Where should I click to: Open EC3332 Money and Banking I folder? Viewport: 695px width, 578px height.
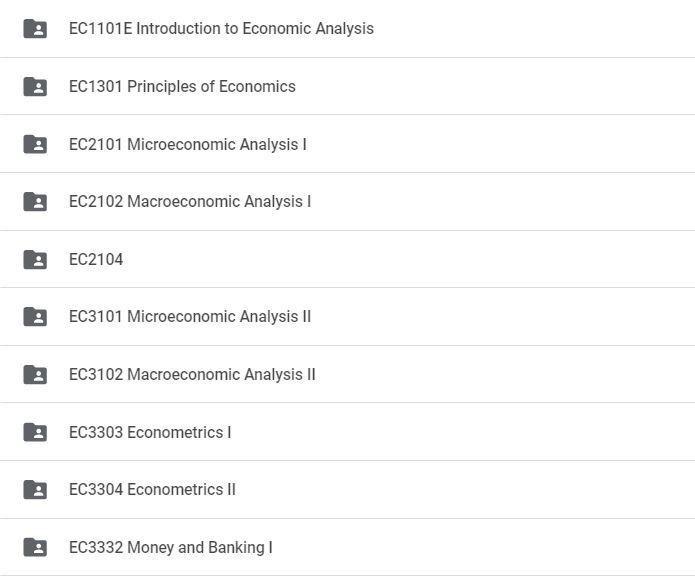[170, 547]
